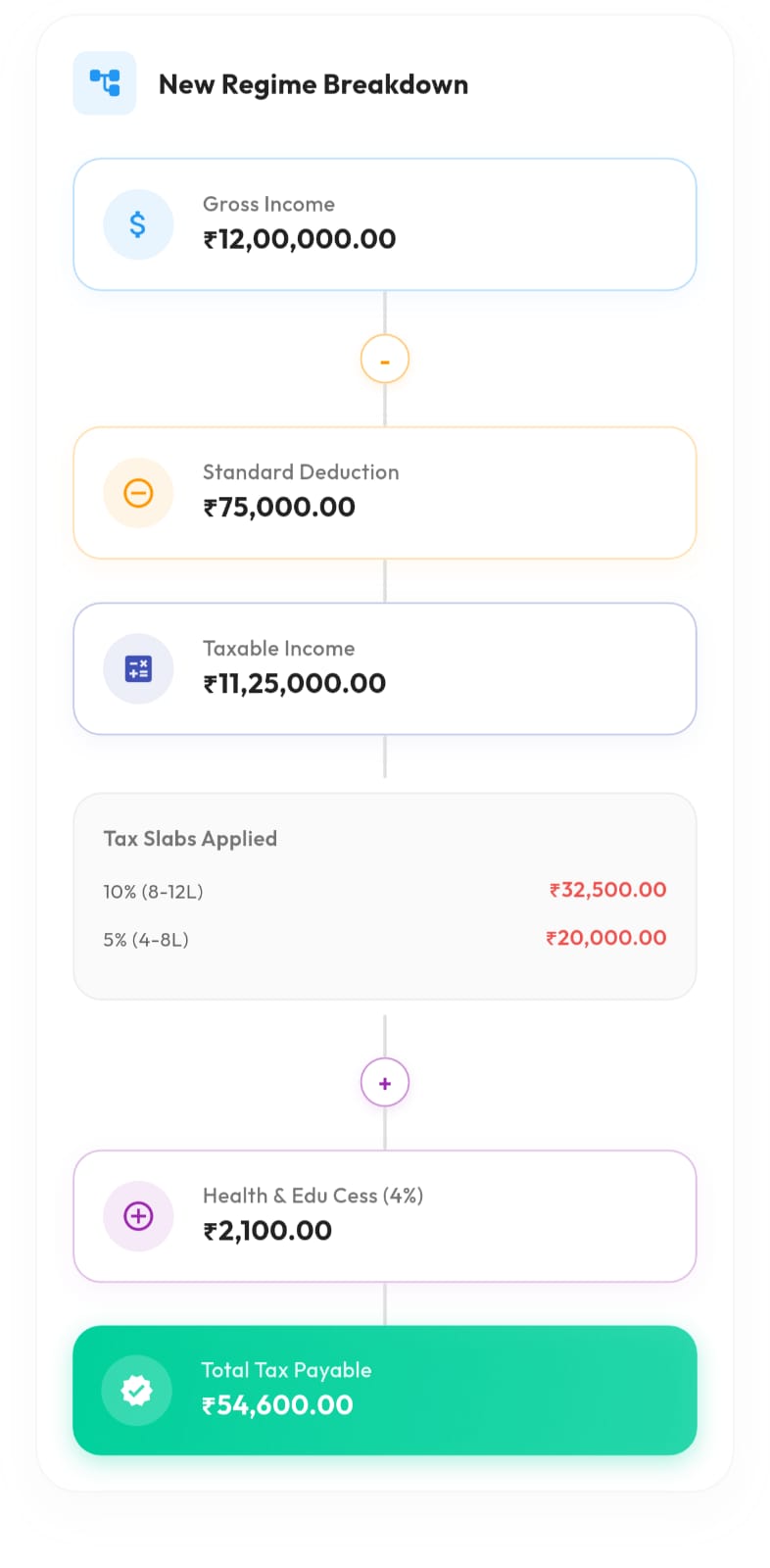Click the ₹20,000.00 slab amount link
The height and width of the screenshot is (1568, 770).
605,938
